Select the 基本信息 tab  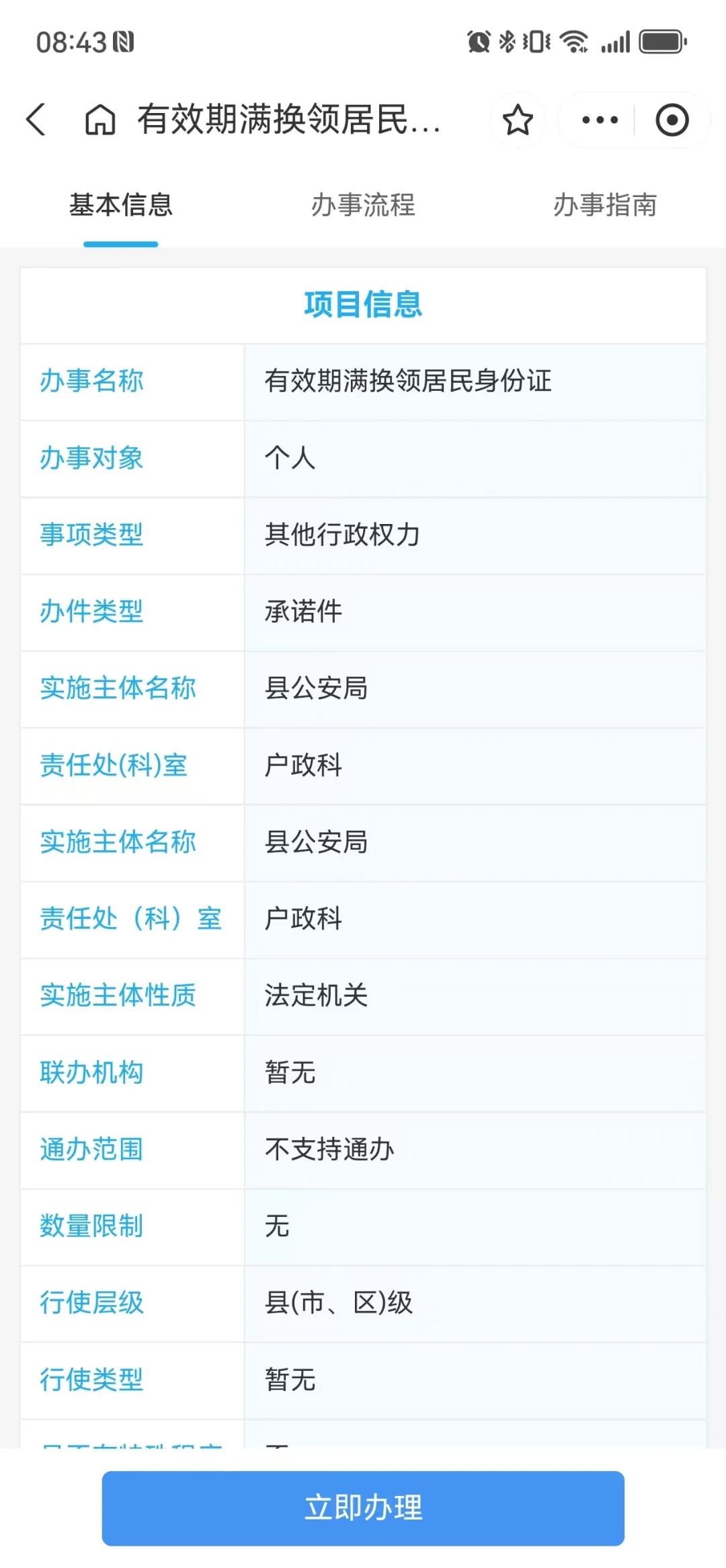(x=121, y=205)
